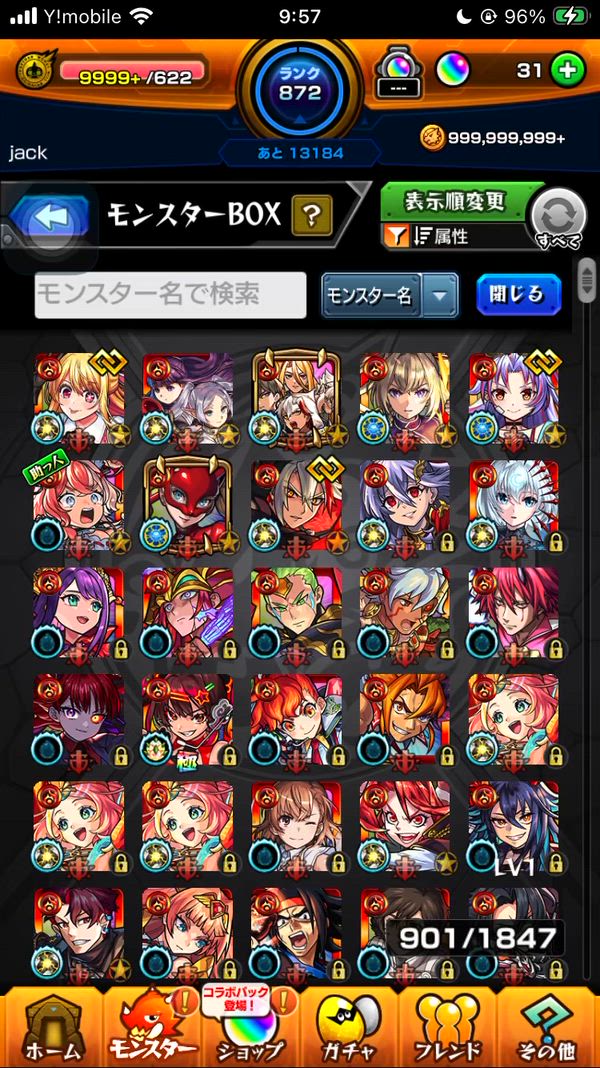Tap the 表示順変更 sort order button
Screen dimensions: 600x1068
point(455,201)
